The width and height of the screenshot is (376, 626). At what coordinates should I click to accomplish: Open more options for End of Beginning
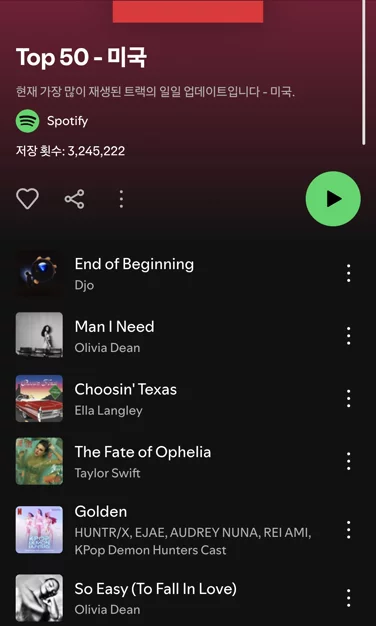[348, 273]
